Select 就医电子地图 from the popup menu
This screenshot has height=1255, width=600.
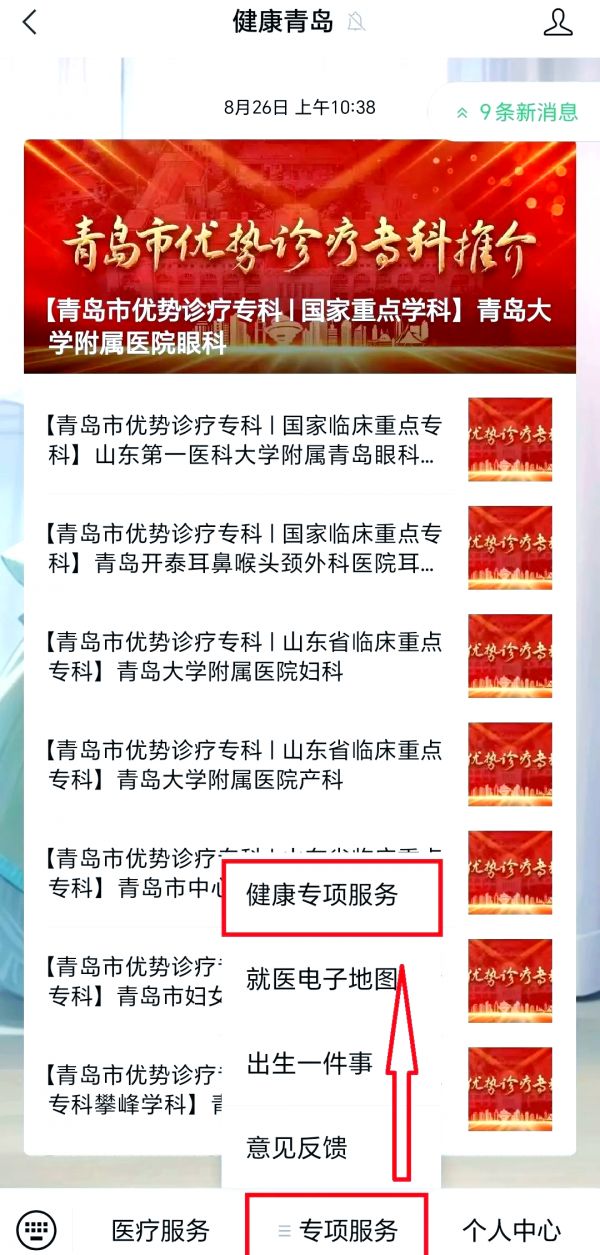point(322,978)
